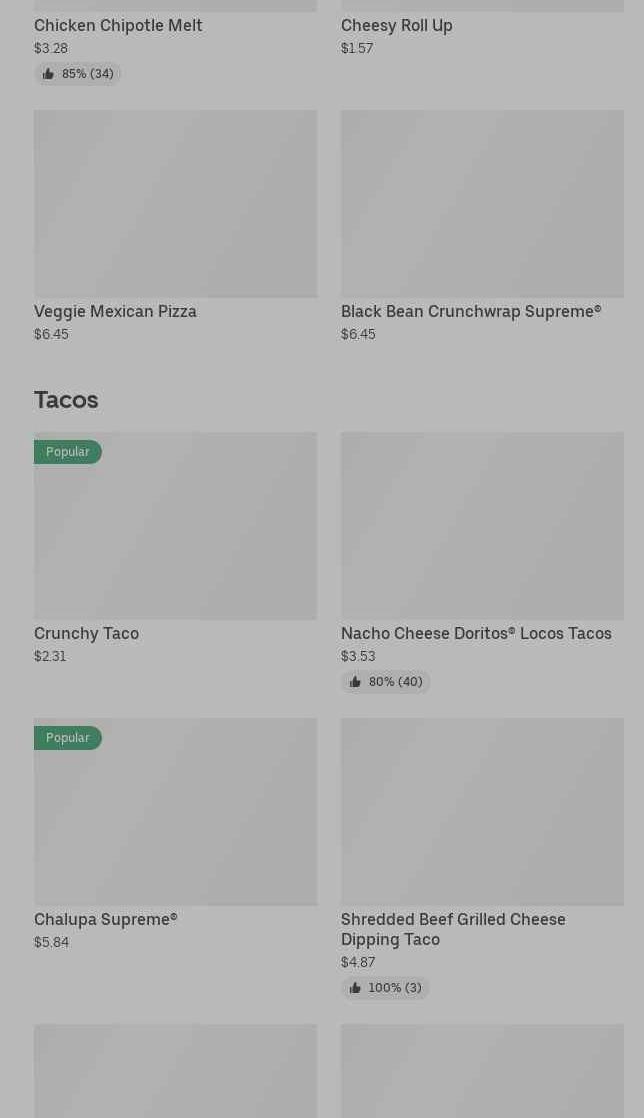Select the Cheesy Roll Up item
Image resolution: width=644 pixels, height=1118 pixels.
tap(396, 26)
